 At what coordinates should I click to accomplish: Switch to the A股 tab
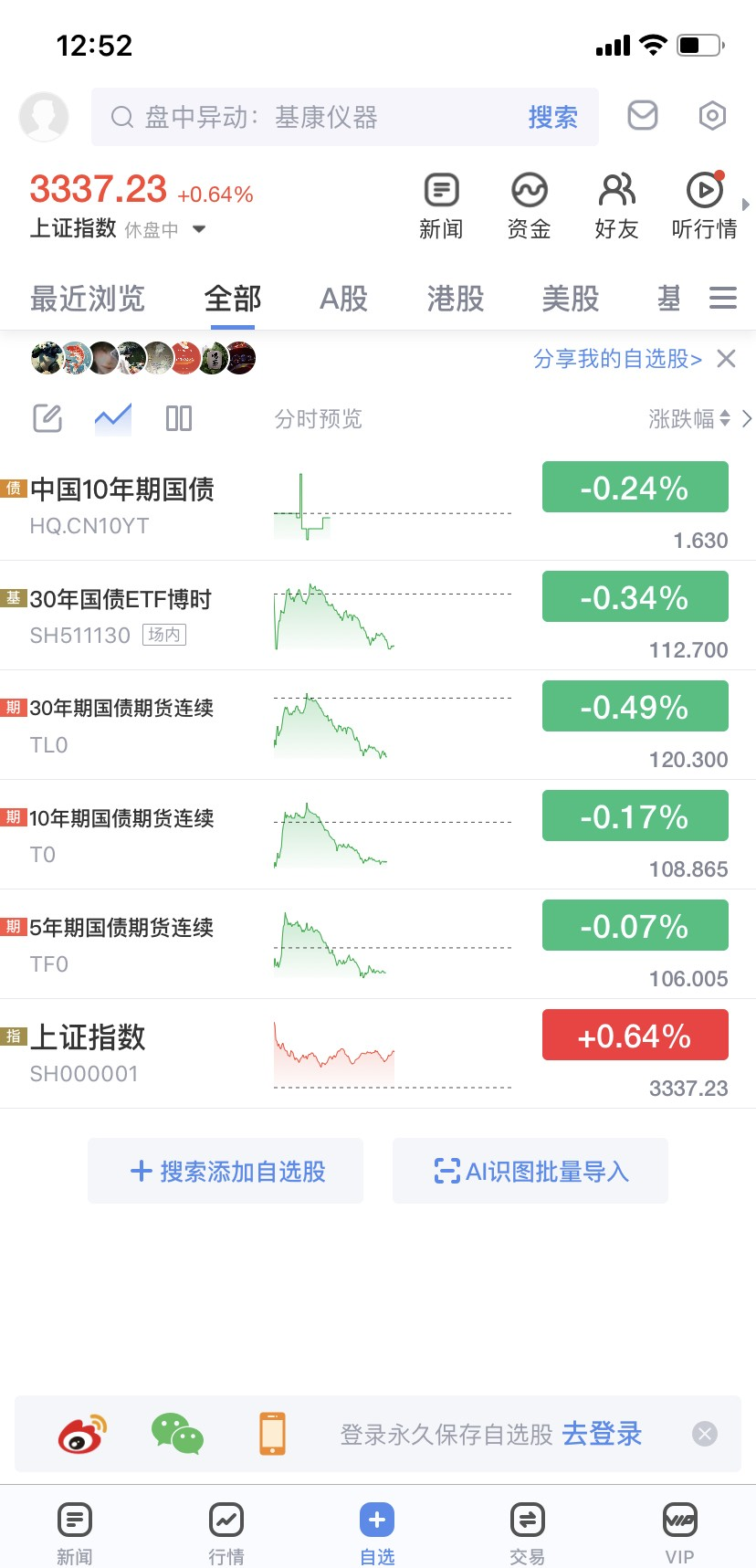[343, 298]
